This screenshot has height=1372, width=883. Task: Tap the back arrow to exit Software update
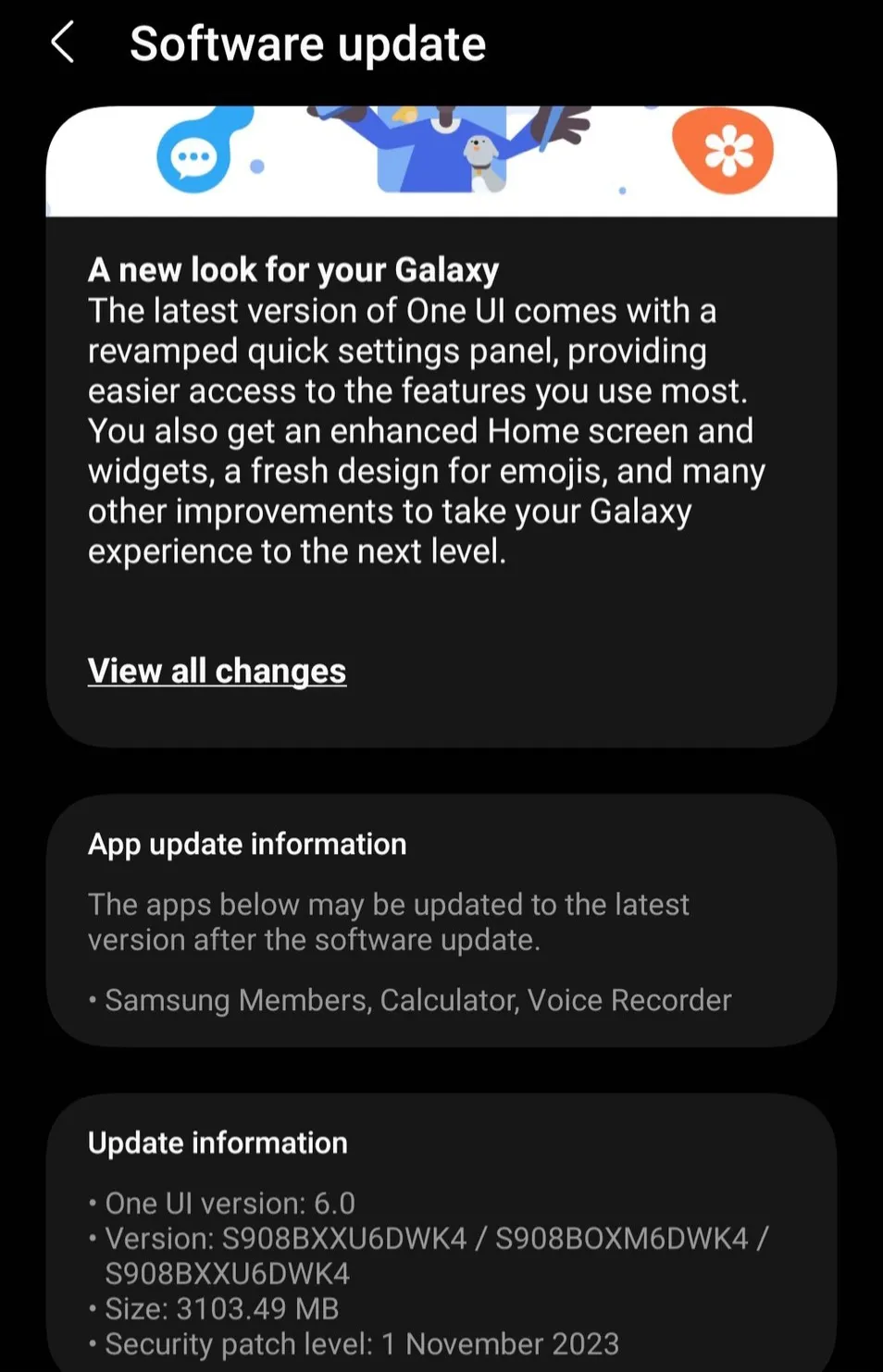(x=62, y=43)
